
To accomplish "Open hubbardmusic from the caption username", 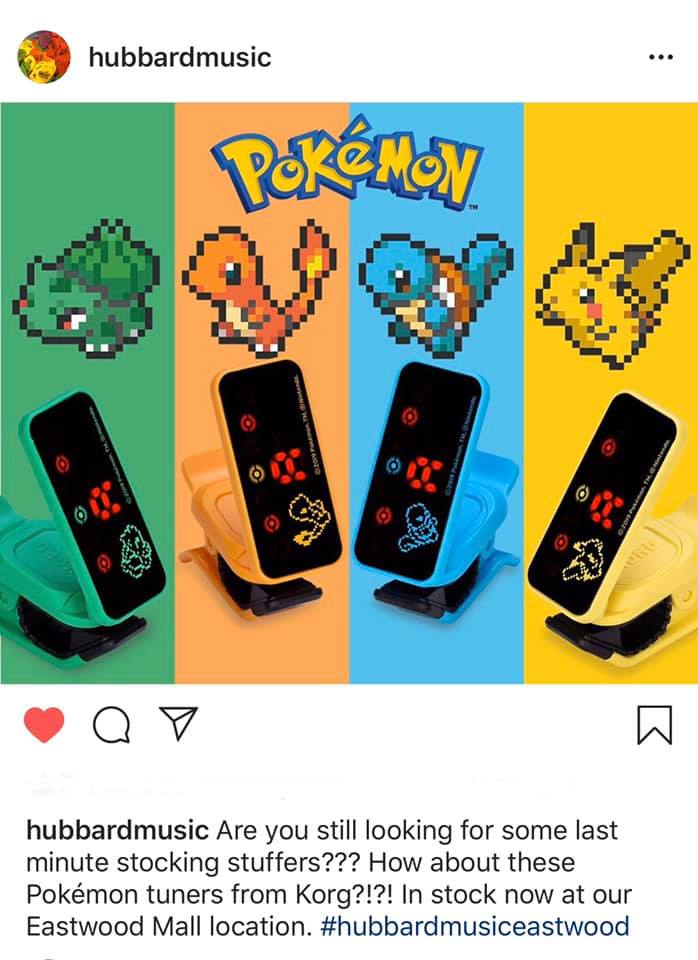I will click(118, 830).
